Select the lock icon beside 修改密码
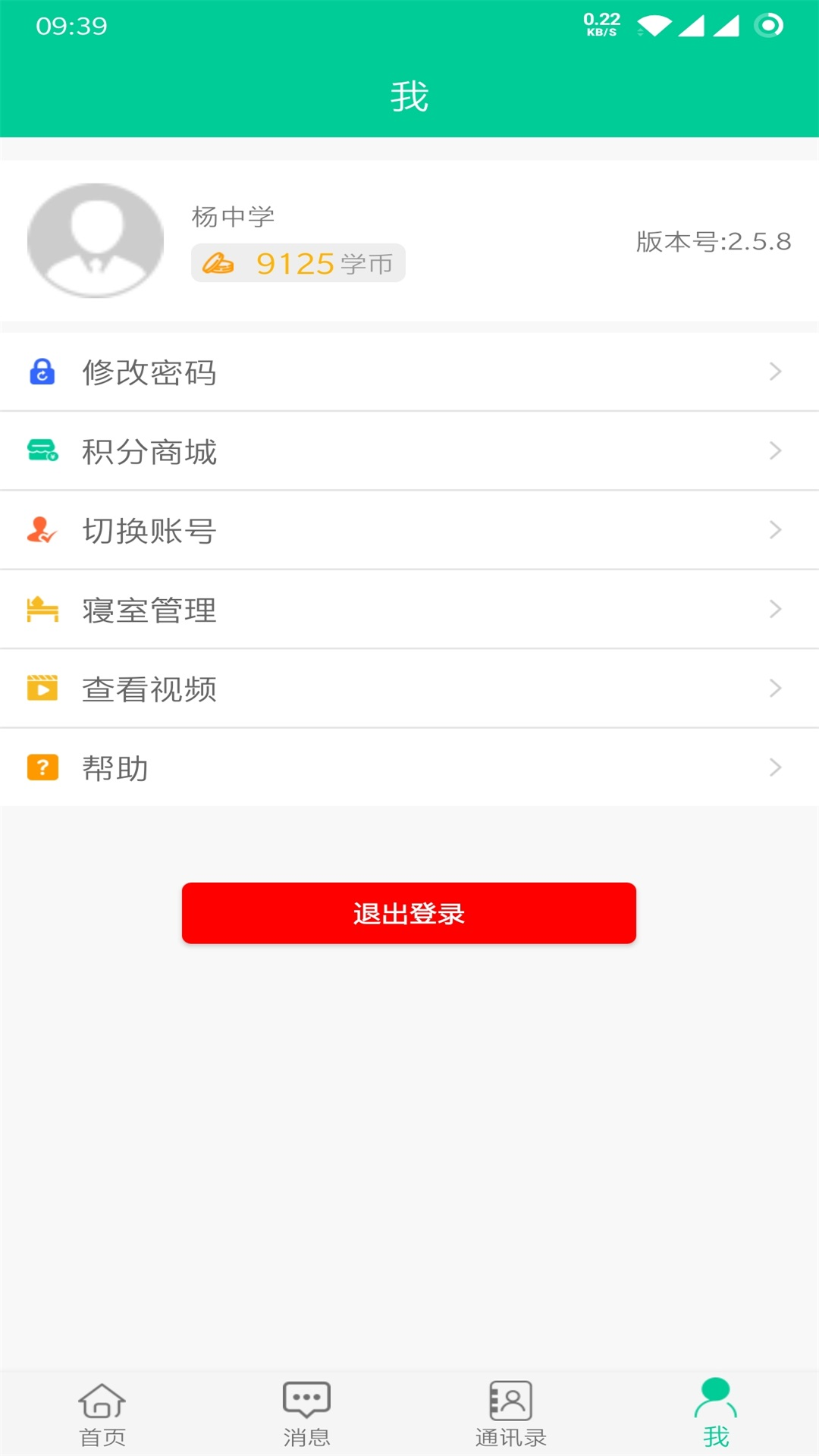819x1456 pixels. click(42, 372)
